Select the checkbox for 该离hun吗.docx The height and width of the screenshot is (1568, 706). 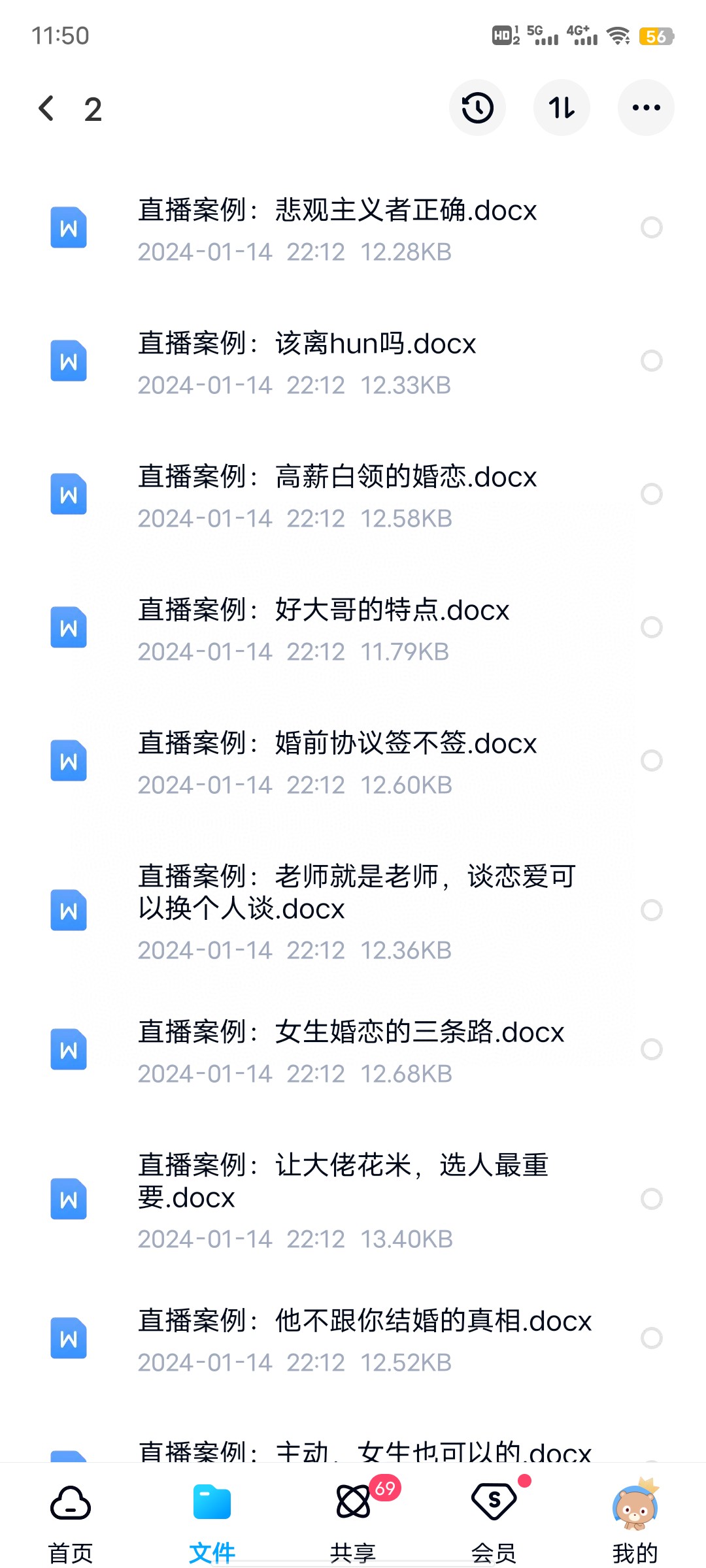click(x=651, y=361)
